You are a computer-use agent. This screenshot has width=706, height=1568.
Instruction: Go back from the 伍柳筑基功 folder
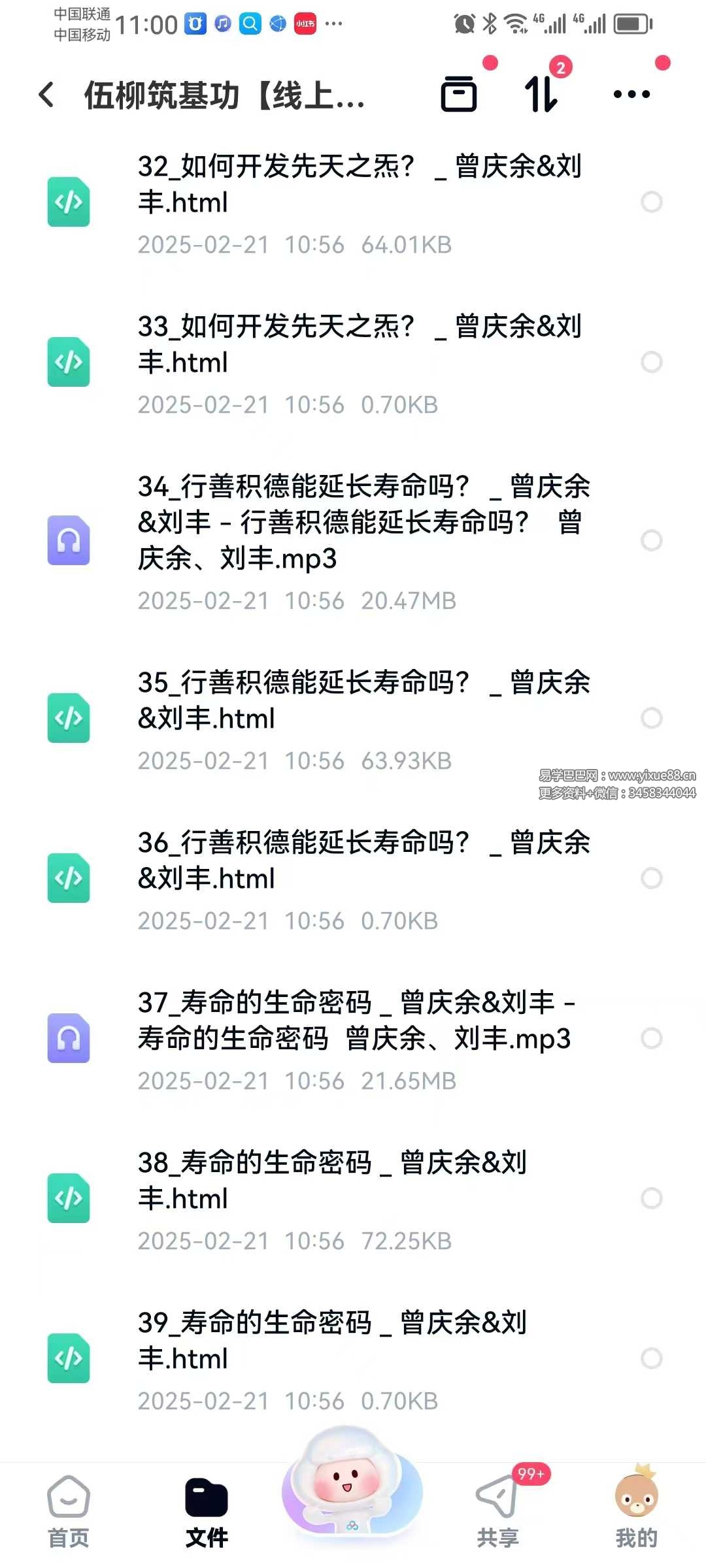click(46, 95)
